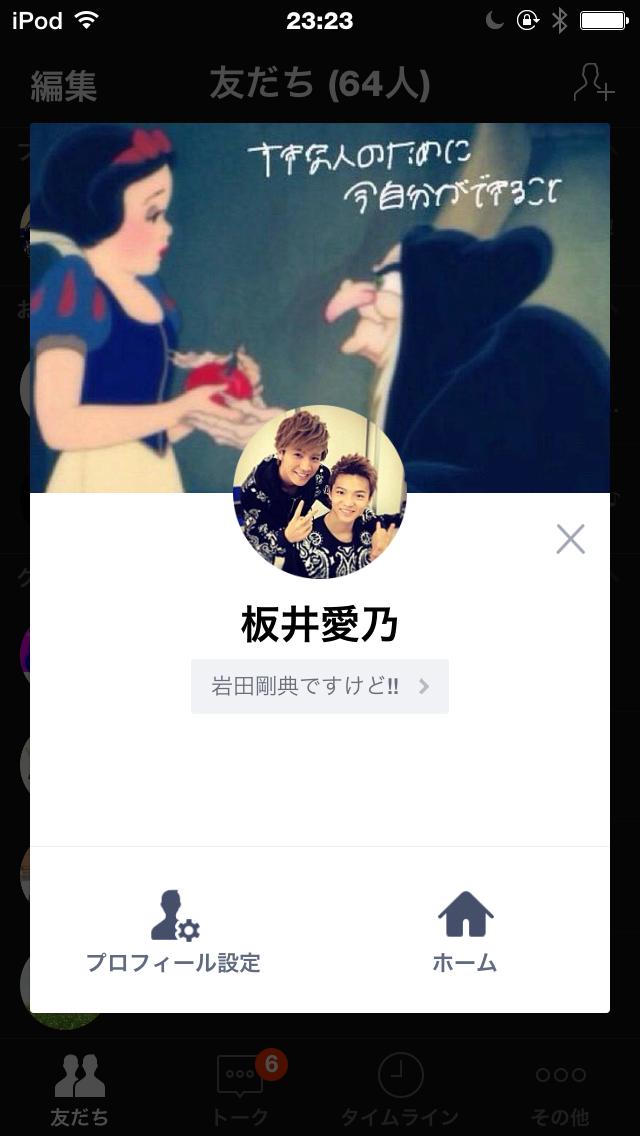The height and width of the screenshot is (1136, 640).
Task: Switch to the タイムライン tab
Action: tap(400, 1088)
